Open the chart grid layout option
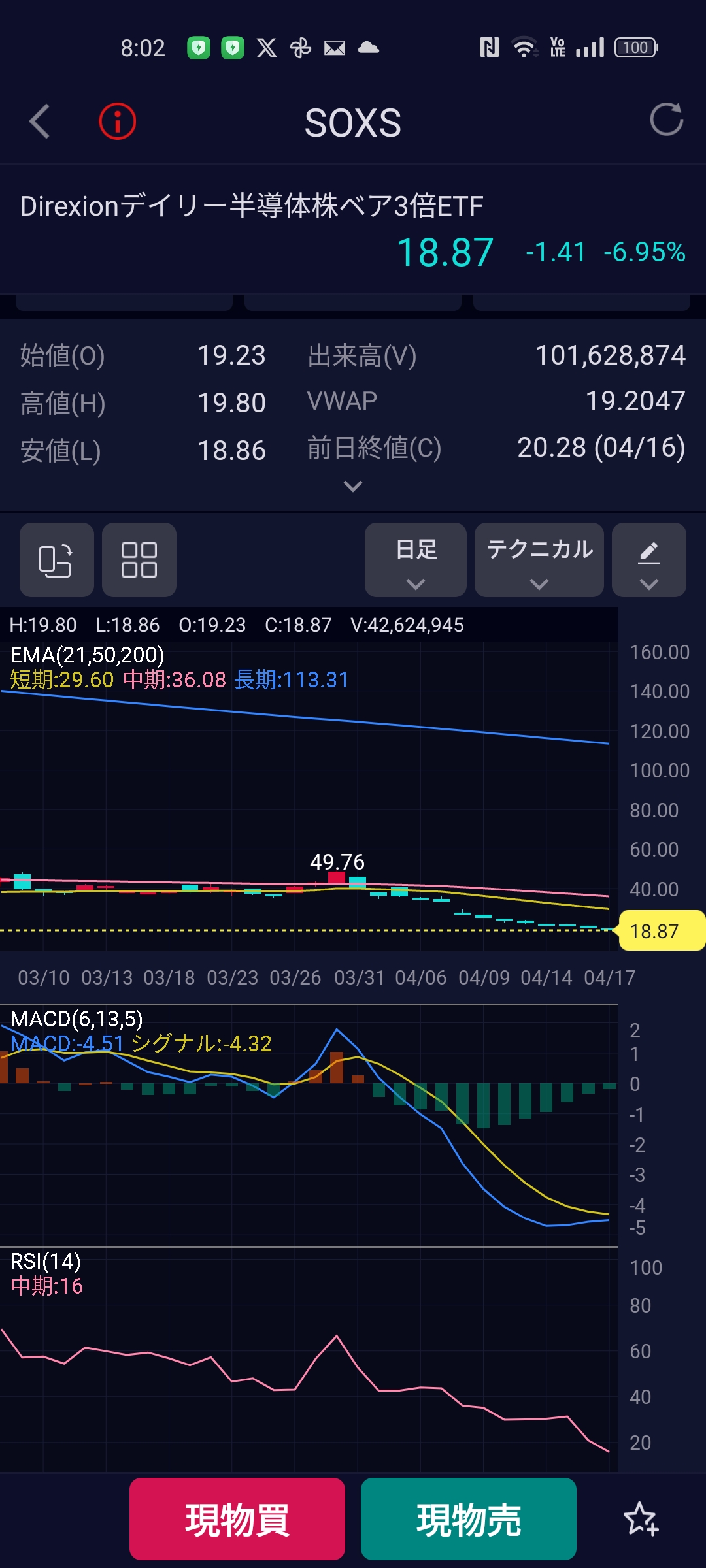This screenshot has width=706, height=1568. pos(139,560)
